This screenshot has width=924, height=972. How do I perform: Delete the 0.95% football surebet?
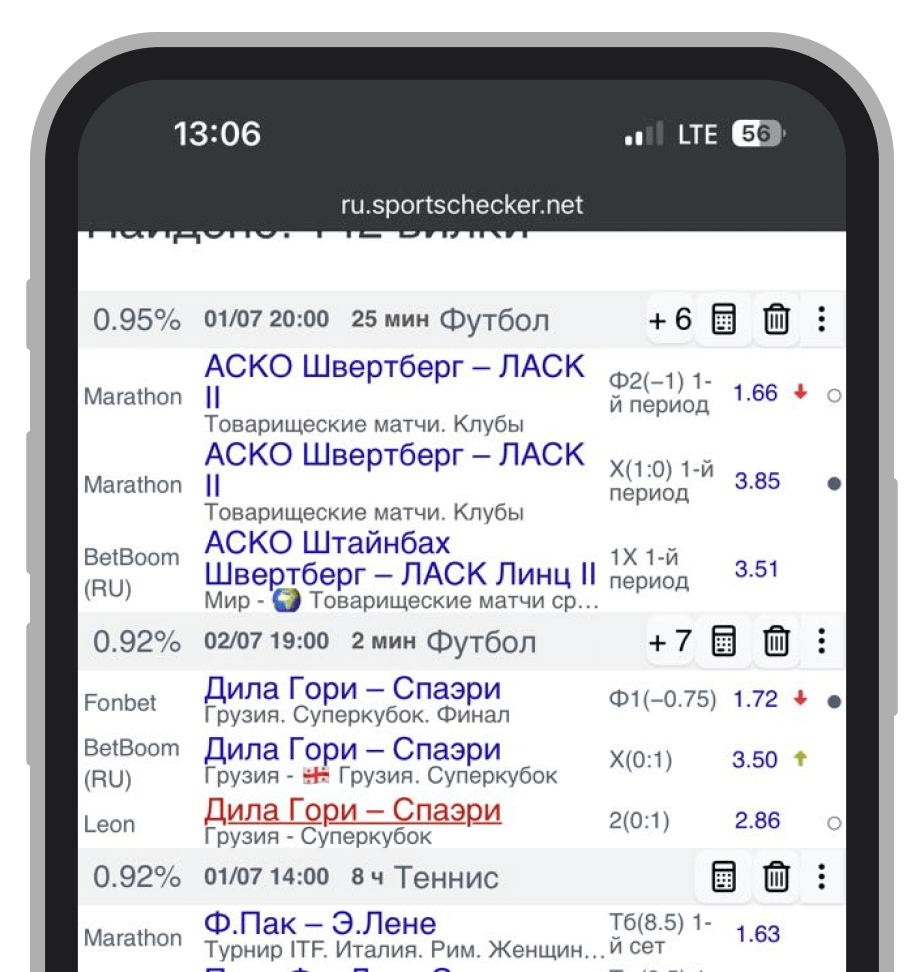[776, 320]
